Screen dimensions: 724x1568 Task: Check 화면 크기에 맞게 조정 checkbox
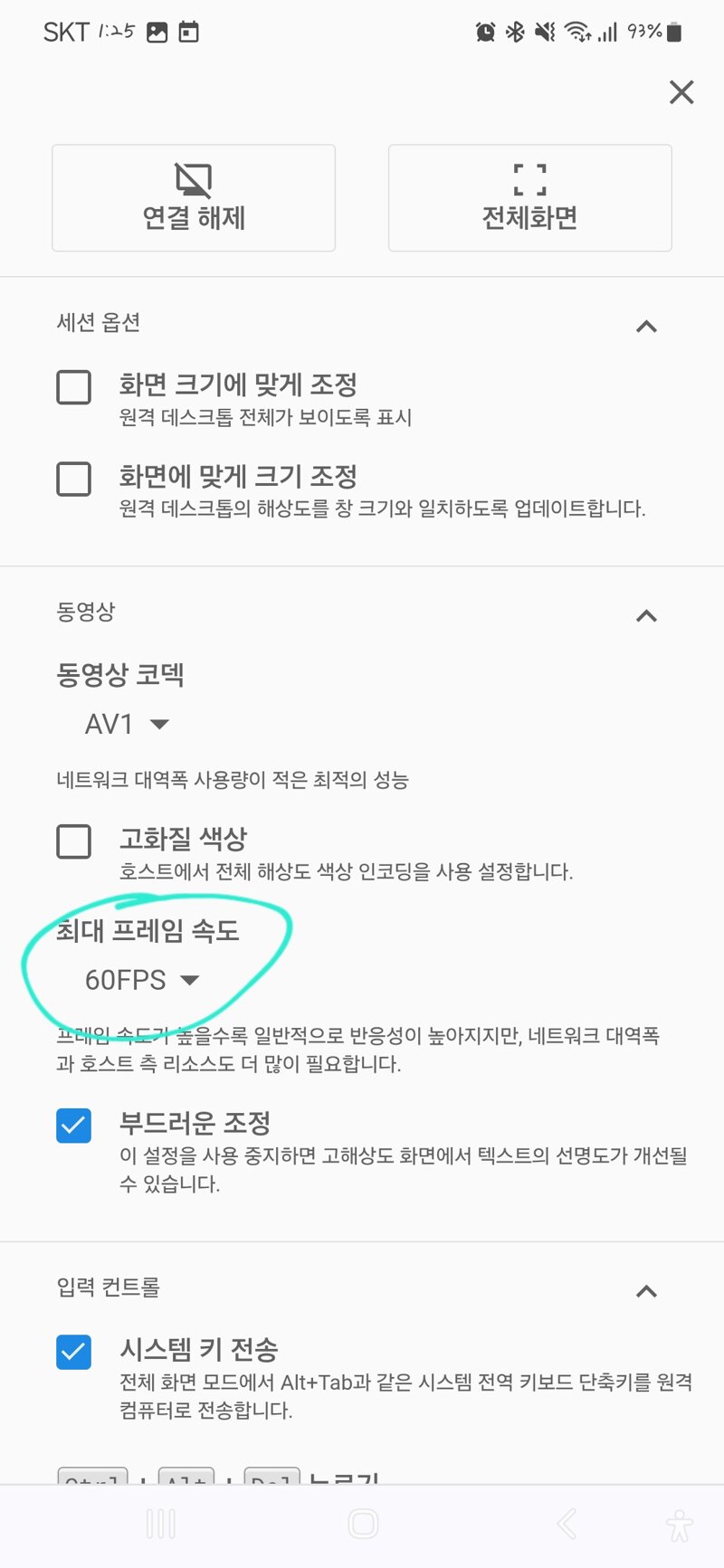[74, 386]
